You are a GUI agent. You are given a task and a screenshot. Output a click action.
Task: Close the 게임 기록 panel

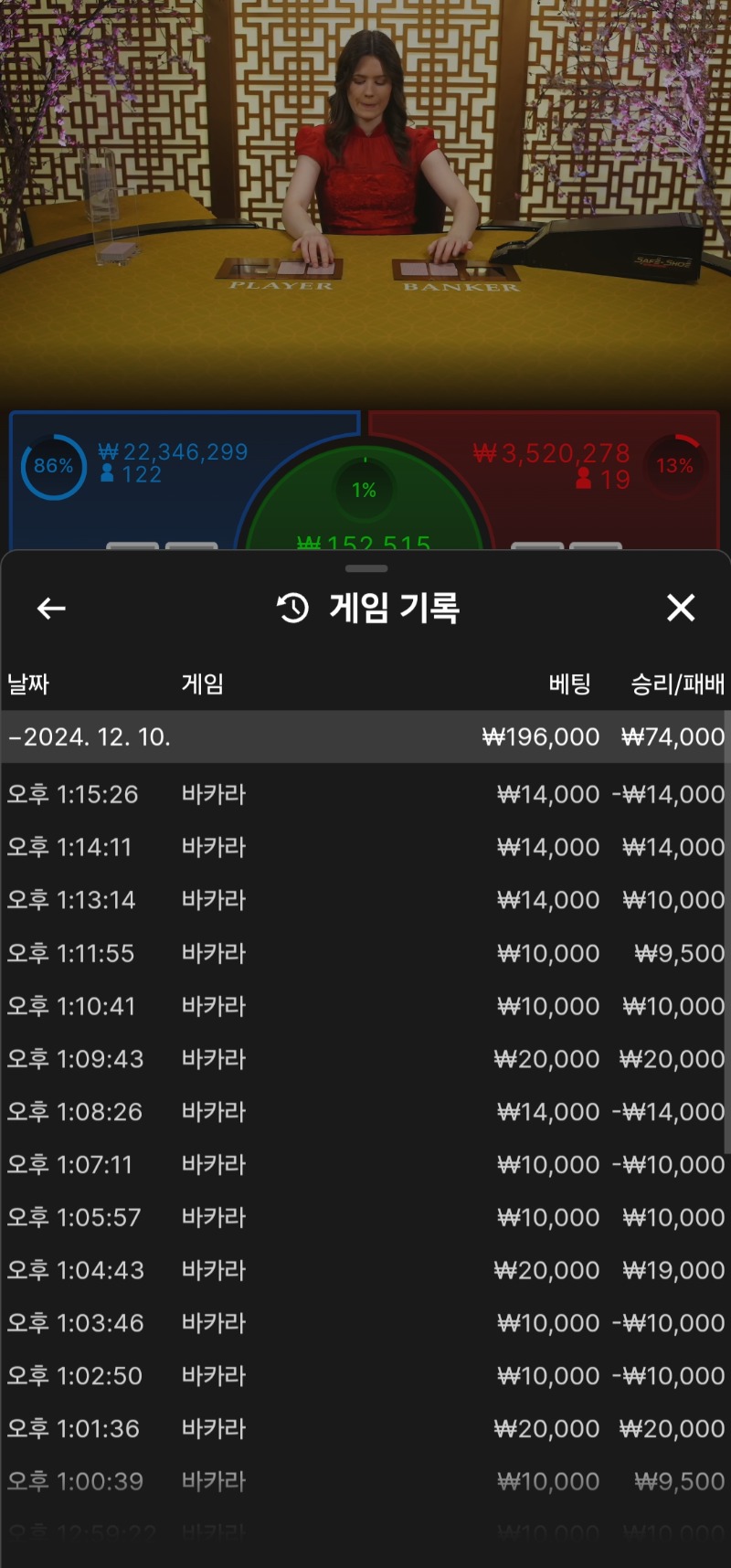click(681, 608)
